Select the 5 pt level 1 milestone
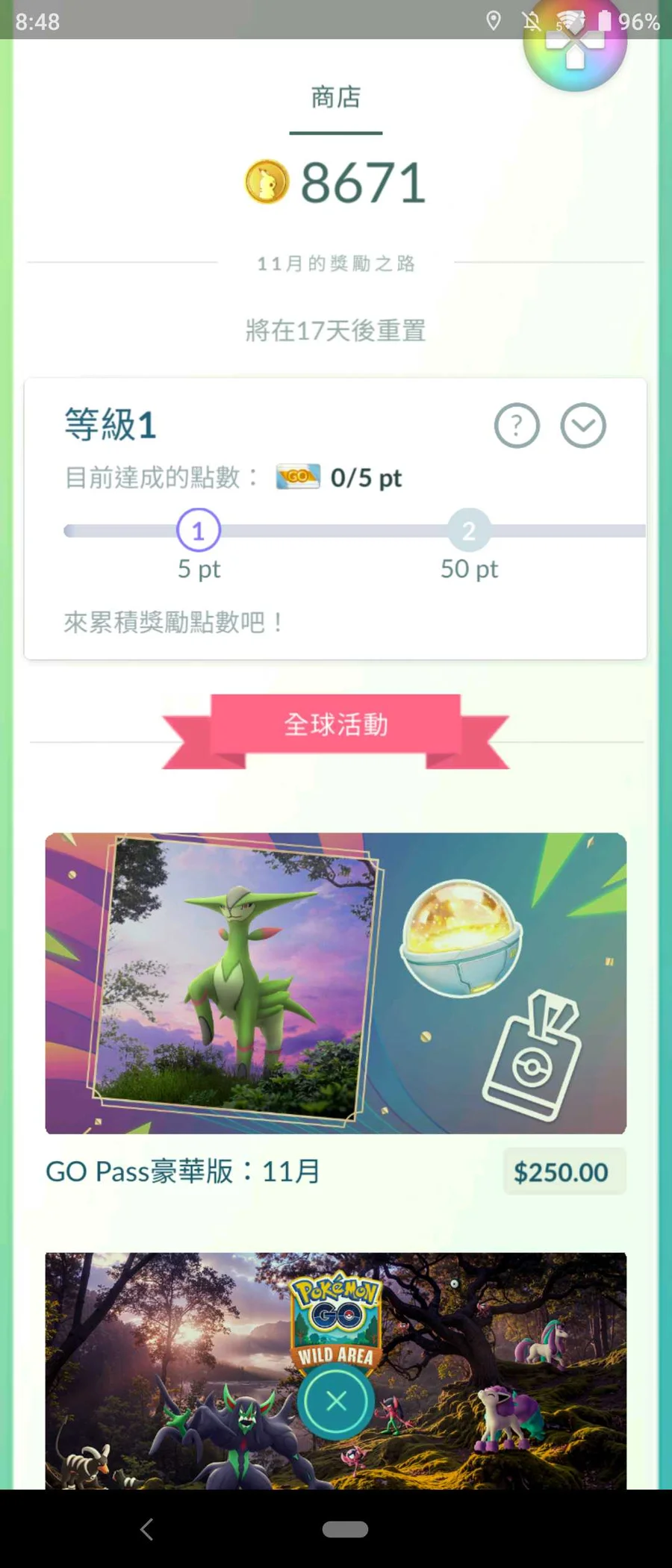Viewport: 672px width, 1568px height. coord(199,530)
